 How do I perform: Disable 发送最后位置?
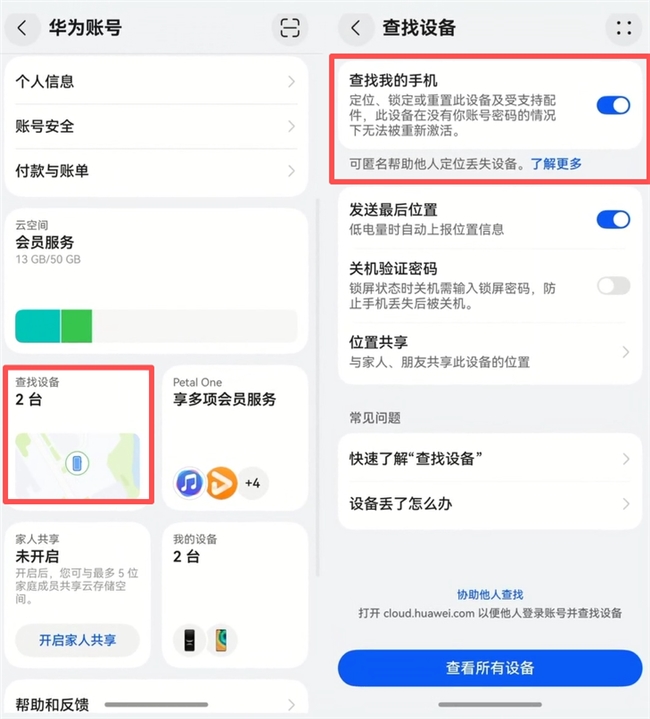[x=613, y=219]
